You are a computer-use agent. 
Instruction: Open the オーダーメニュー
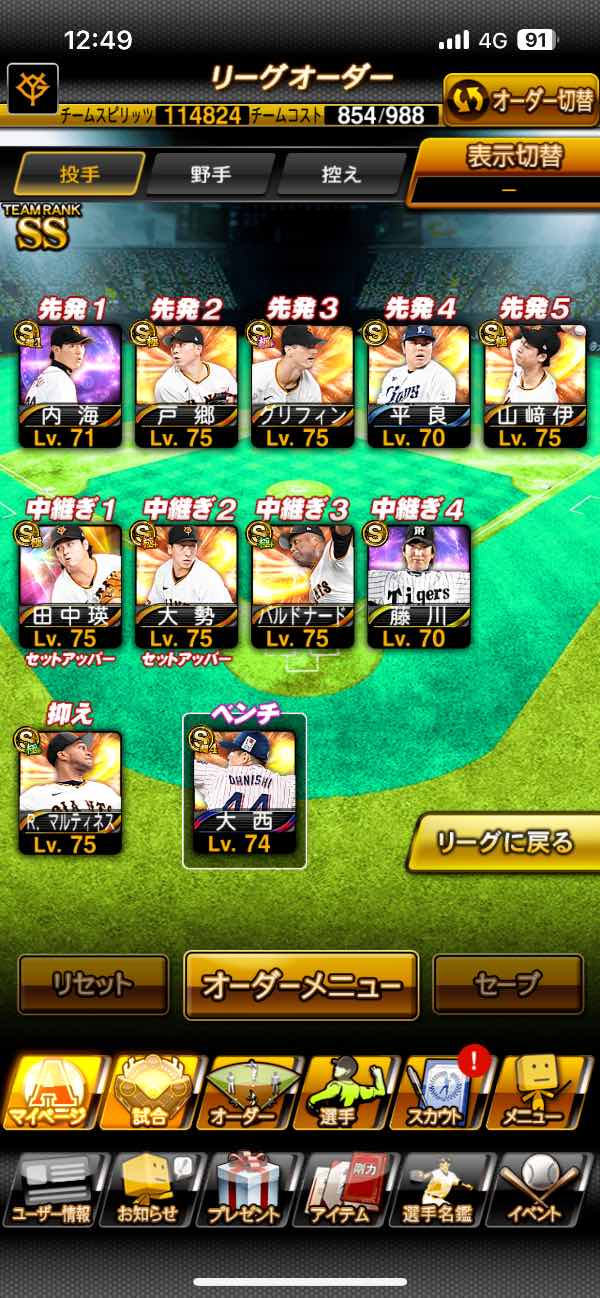pos(301,985)
